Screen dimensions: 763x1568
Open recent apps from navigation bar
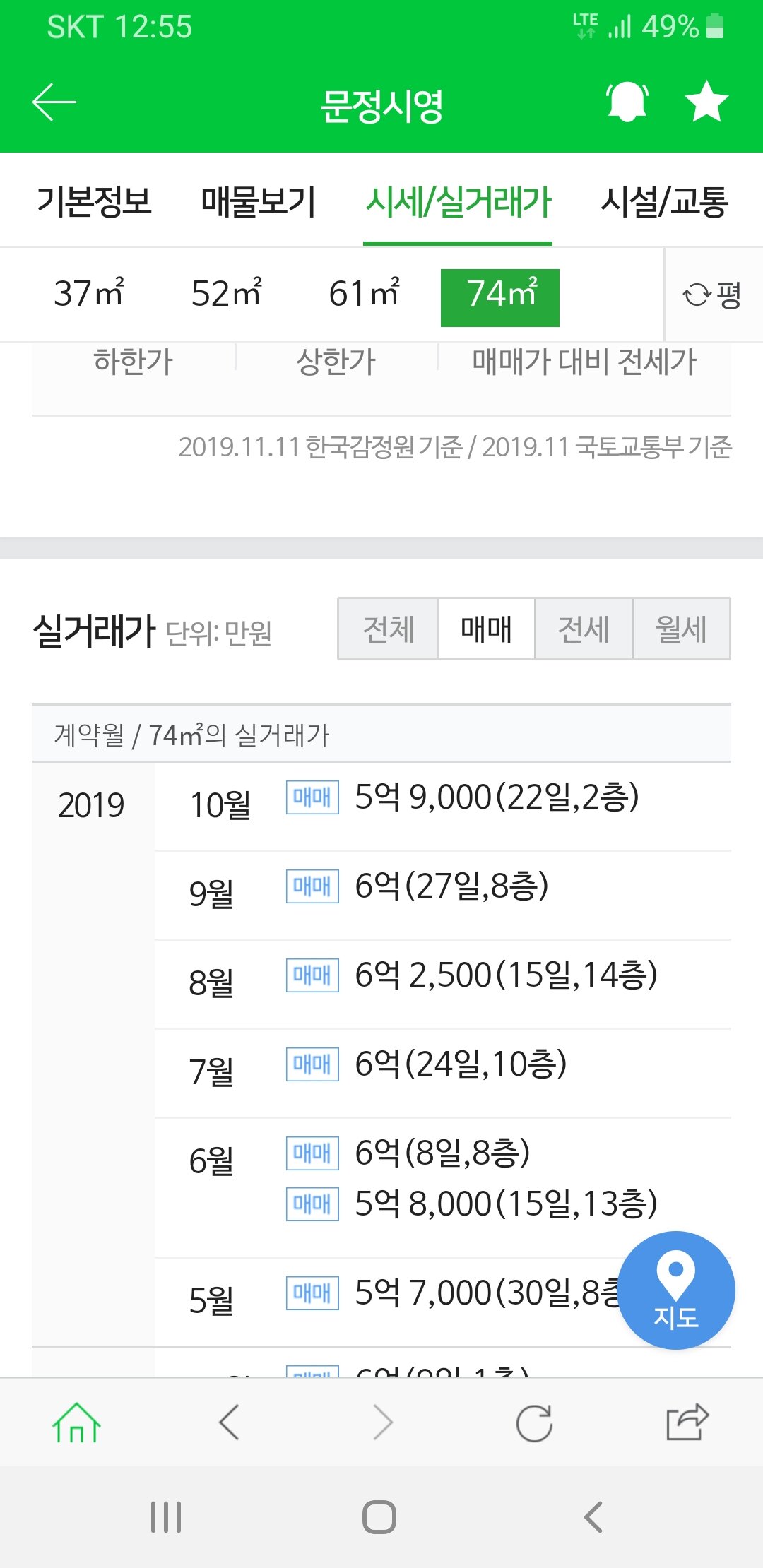[166, 1516]
